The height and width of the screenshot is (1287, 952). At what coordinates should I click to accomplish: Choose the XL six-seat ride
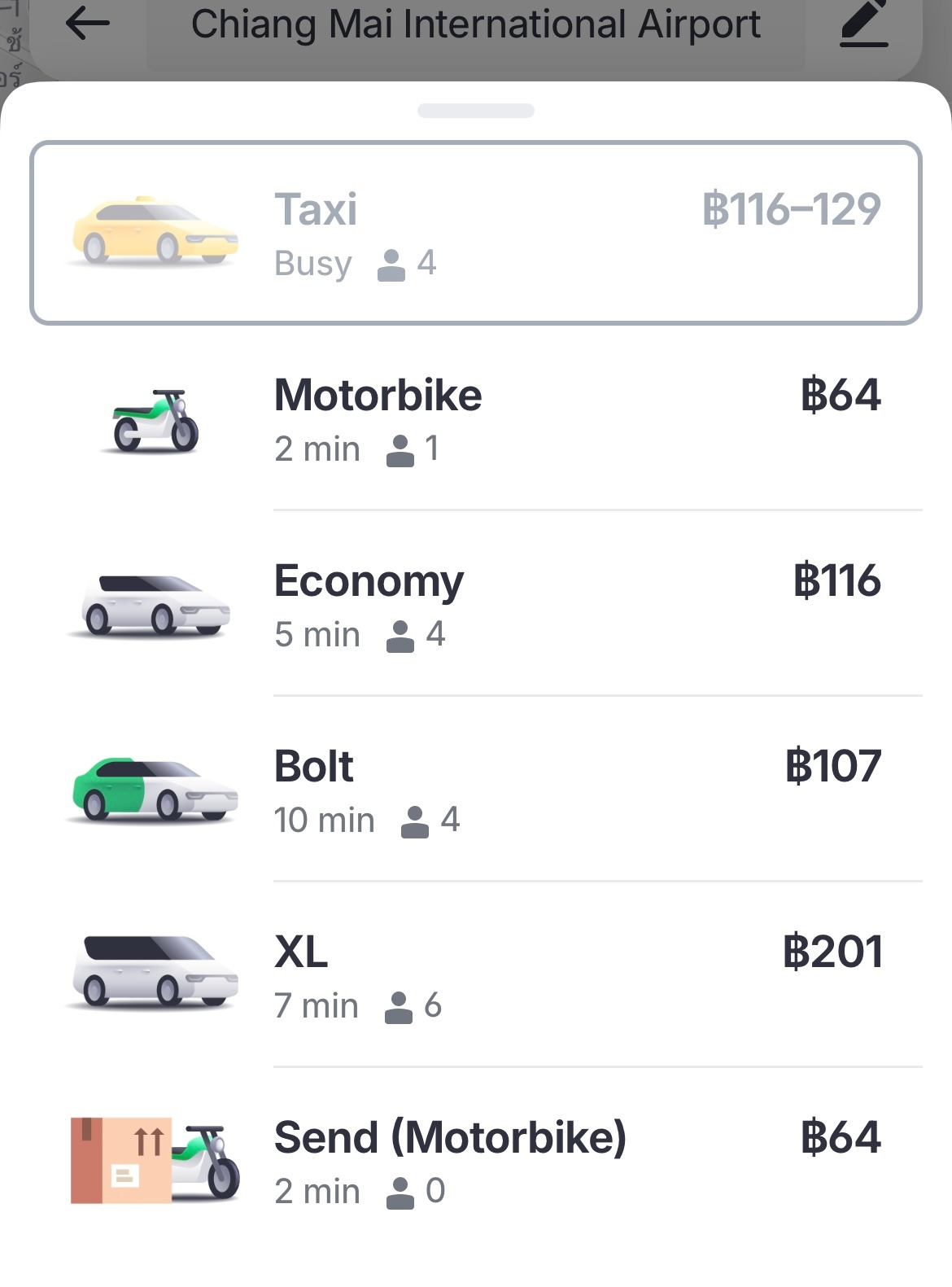[x=475, y=976]
